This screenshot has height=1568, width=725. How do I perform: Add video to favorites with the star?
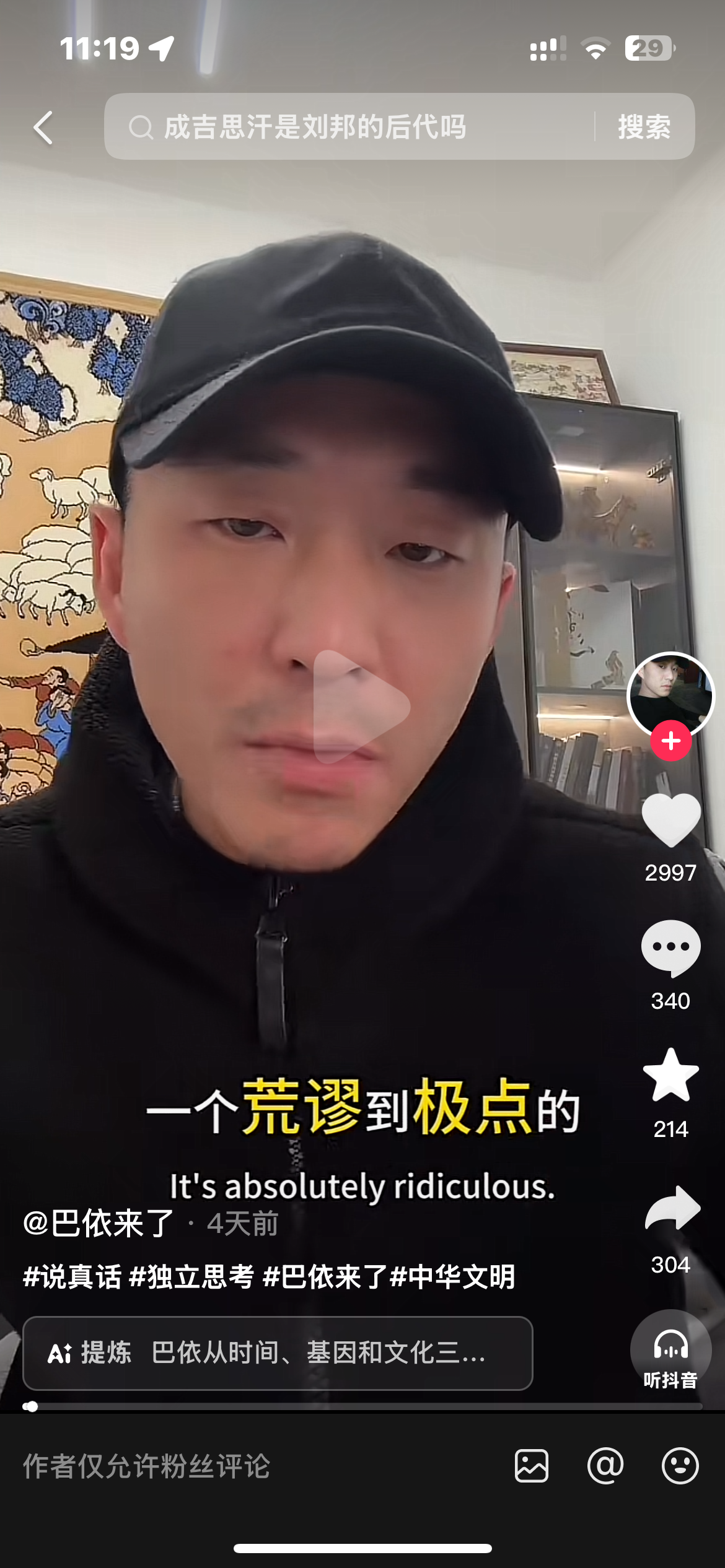(x=670, y=1076)
